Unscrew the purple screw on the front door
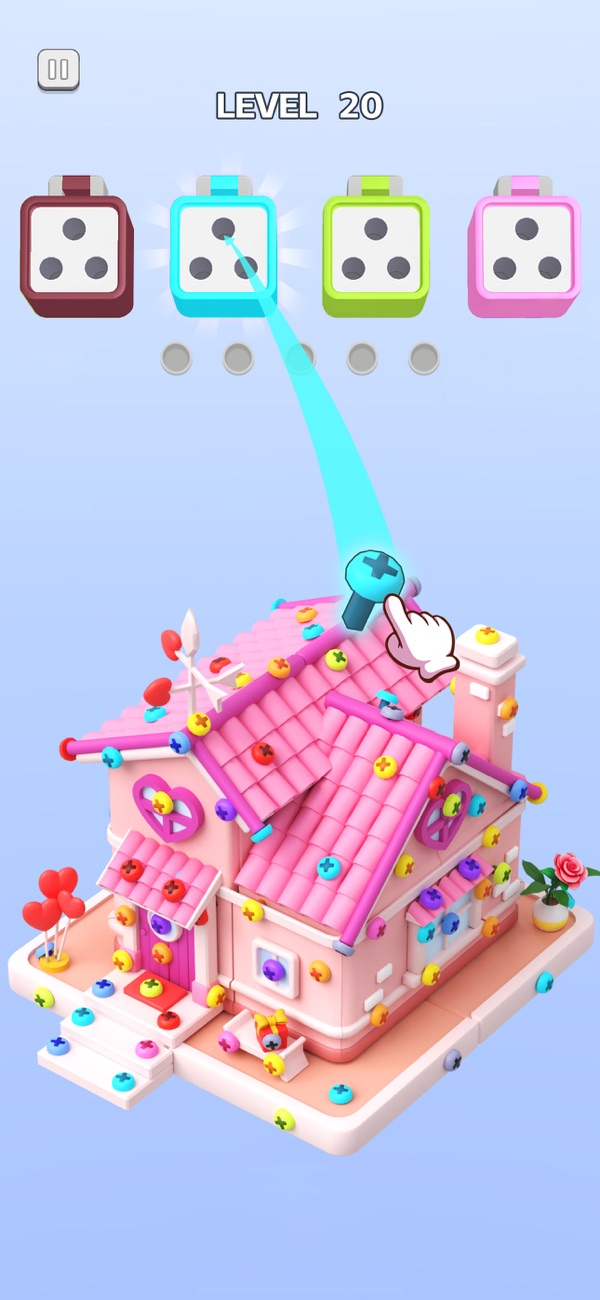Image resolution: width=600 pixels, height=1300 pixels. tap(160, 924)
